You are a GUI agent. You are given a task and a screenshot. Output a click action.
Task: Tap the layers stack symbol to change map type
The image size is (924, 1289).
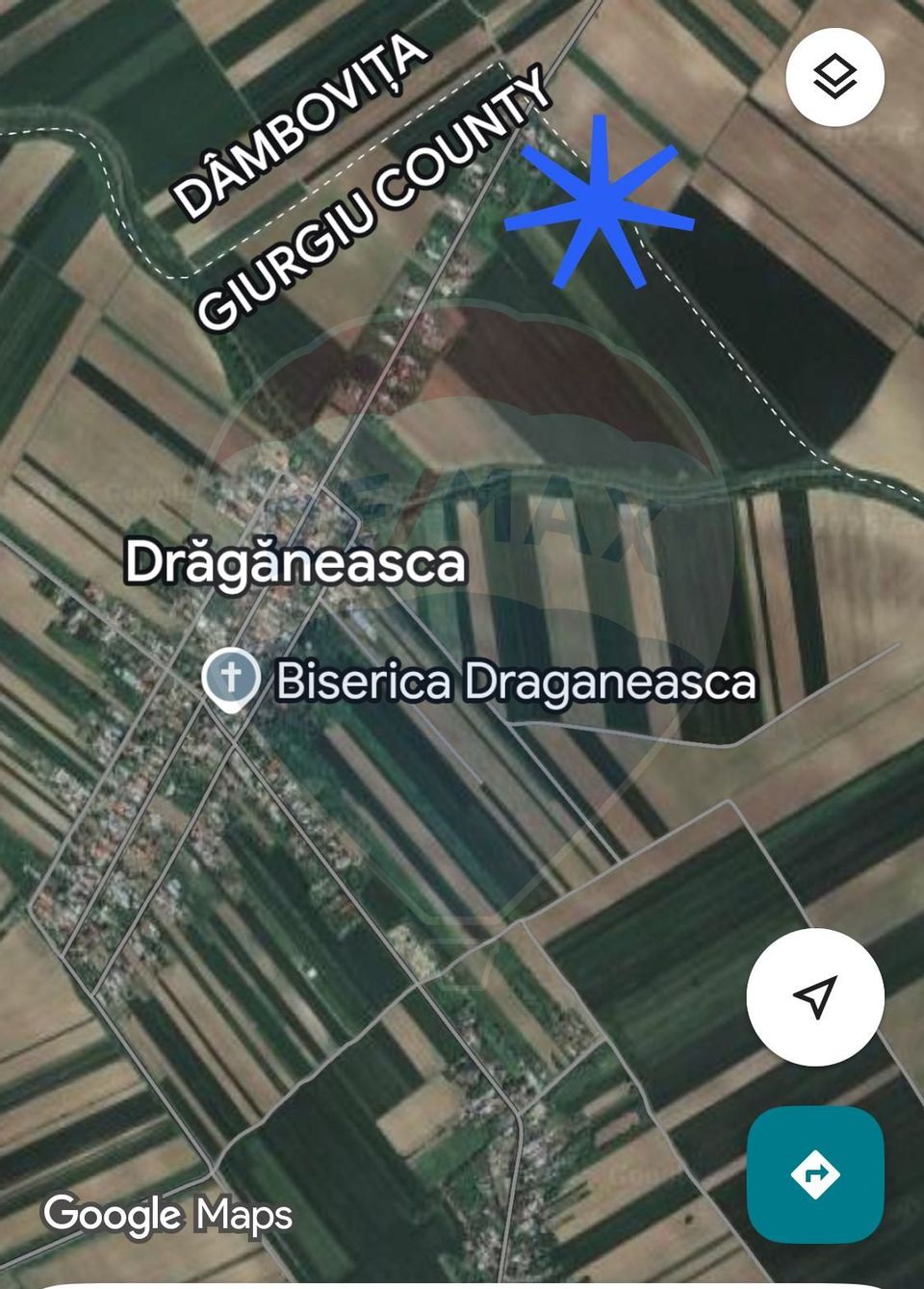834,77
